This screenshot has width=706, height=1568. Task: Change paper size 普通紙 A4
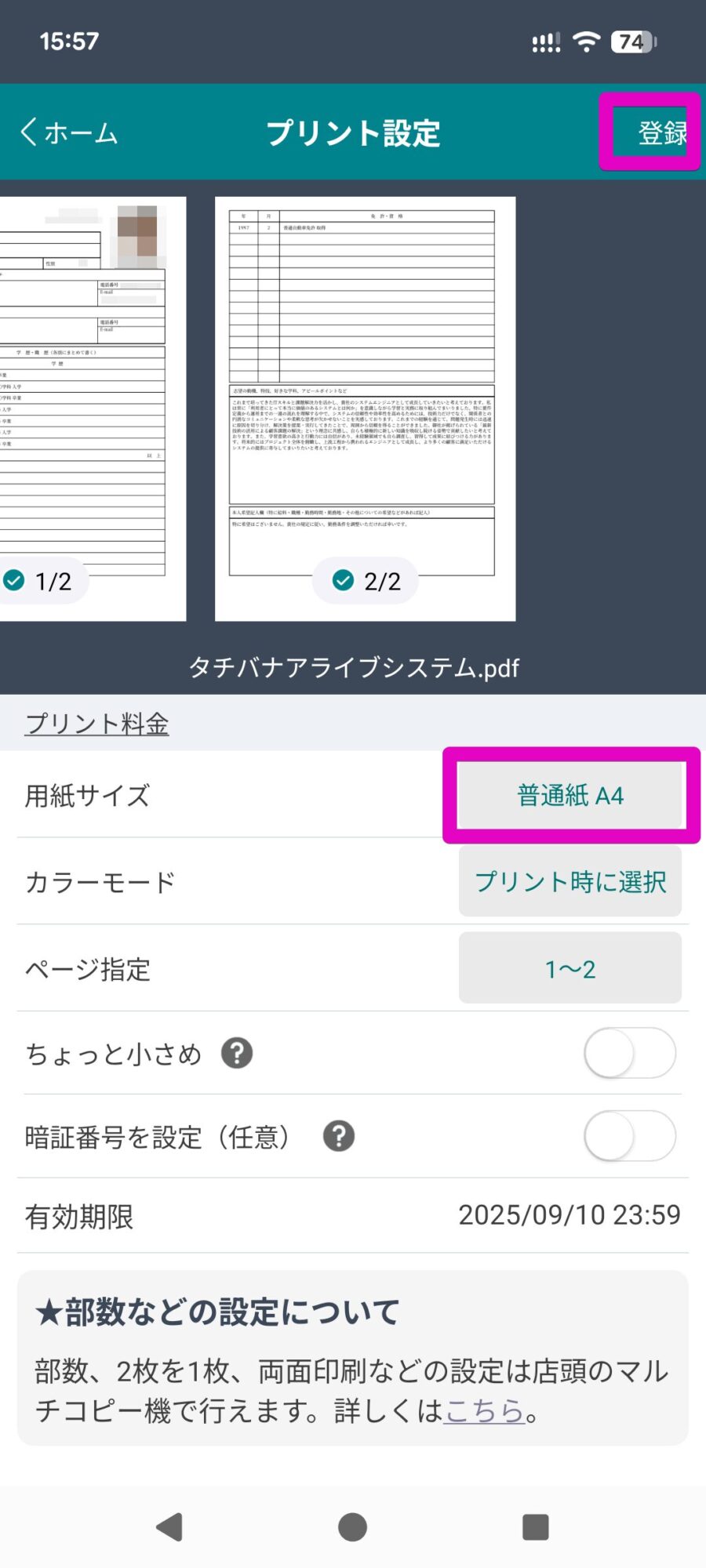[x=570, y=796]
